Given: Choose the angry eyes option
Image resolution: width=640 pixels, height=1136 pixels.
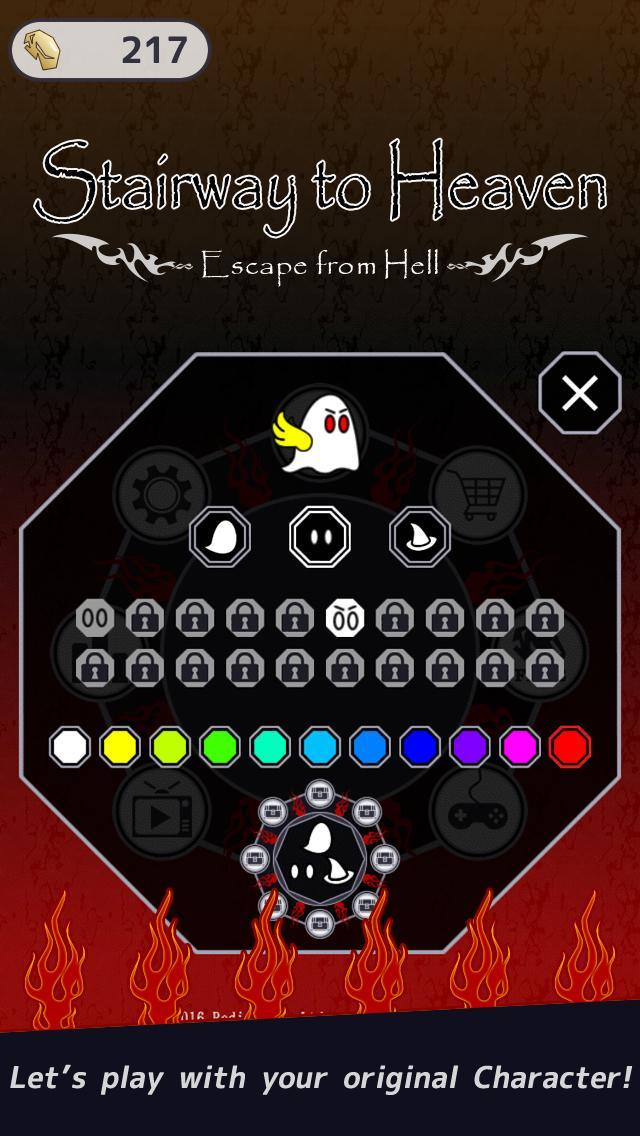Looking at the screenshot, I should tap(345, 619).
